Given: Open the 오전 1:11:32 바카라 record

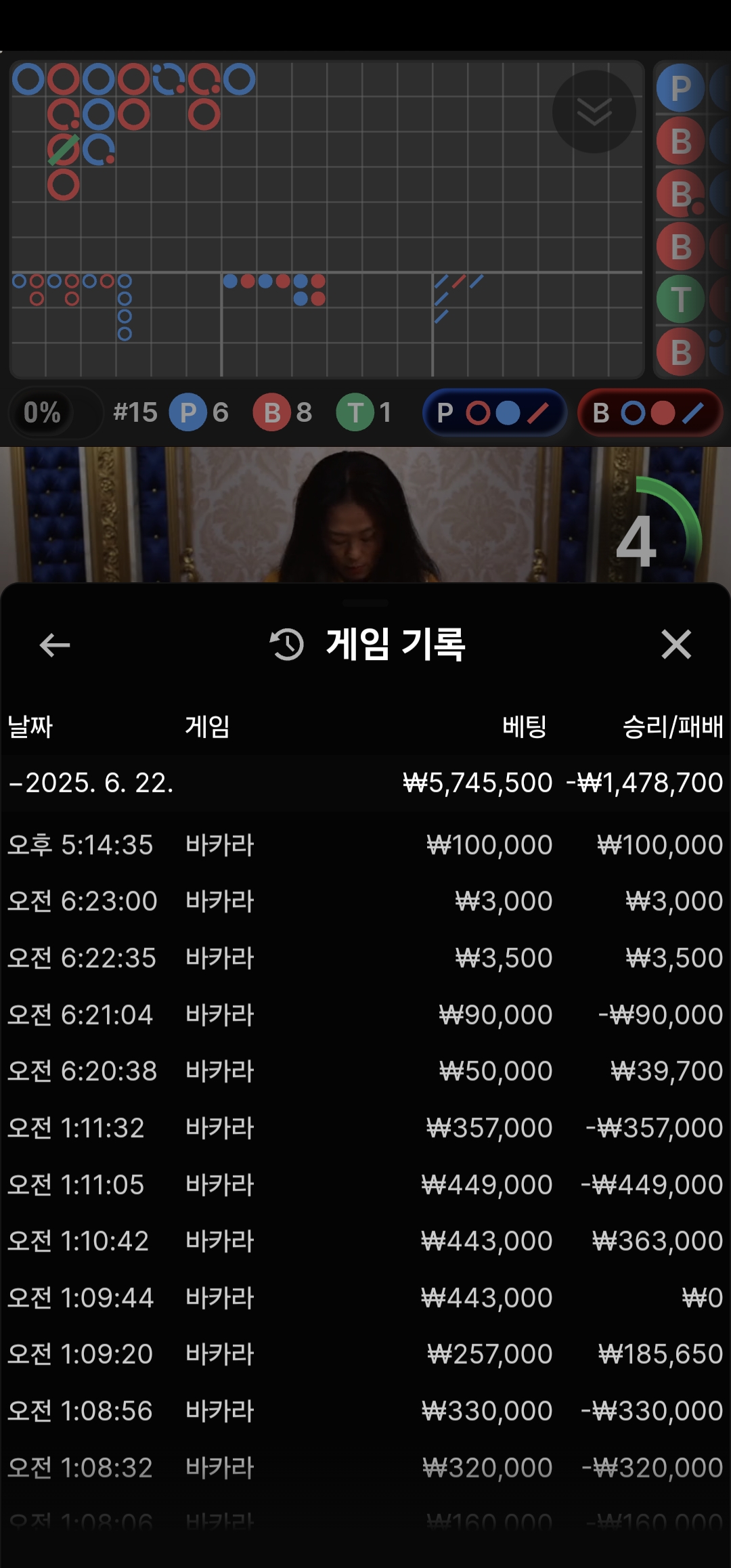Looking at the screenshot, I should point(365,1128).
